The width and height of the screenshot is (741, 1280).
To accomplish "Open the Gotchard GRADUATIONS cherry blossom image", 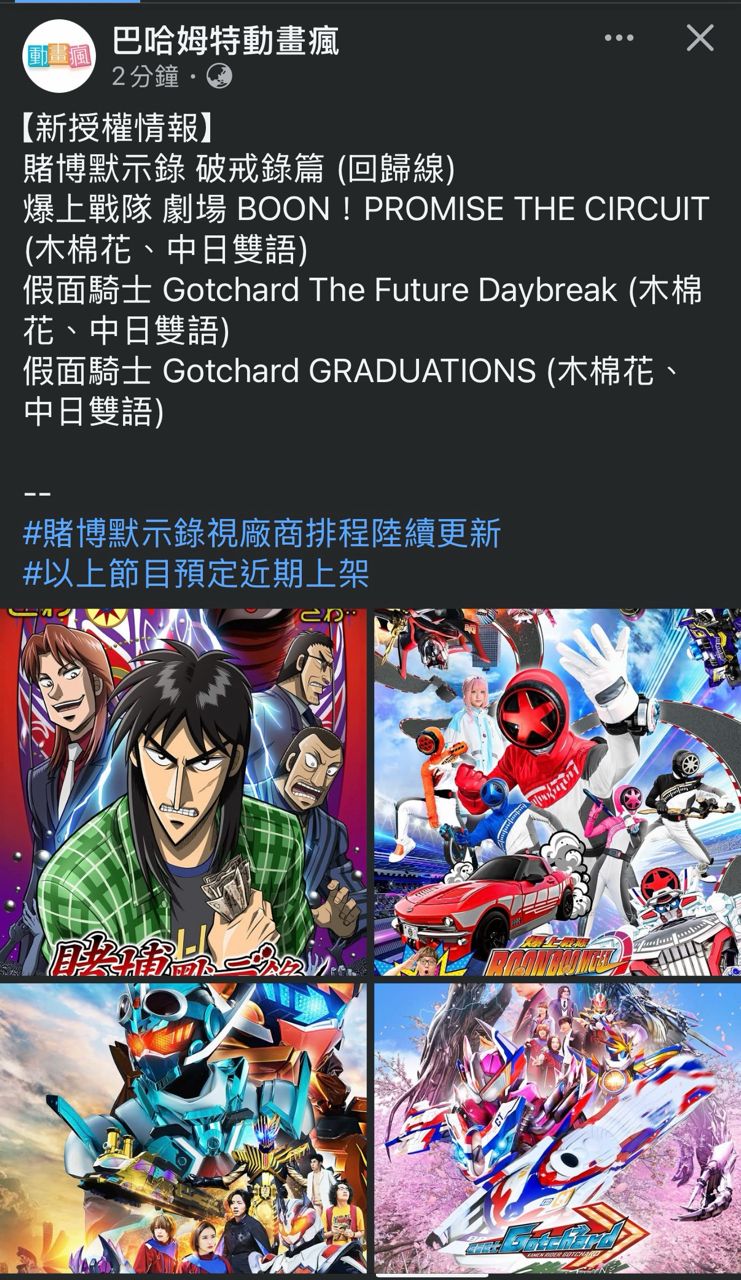I will tap(557, 1128).
